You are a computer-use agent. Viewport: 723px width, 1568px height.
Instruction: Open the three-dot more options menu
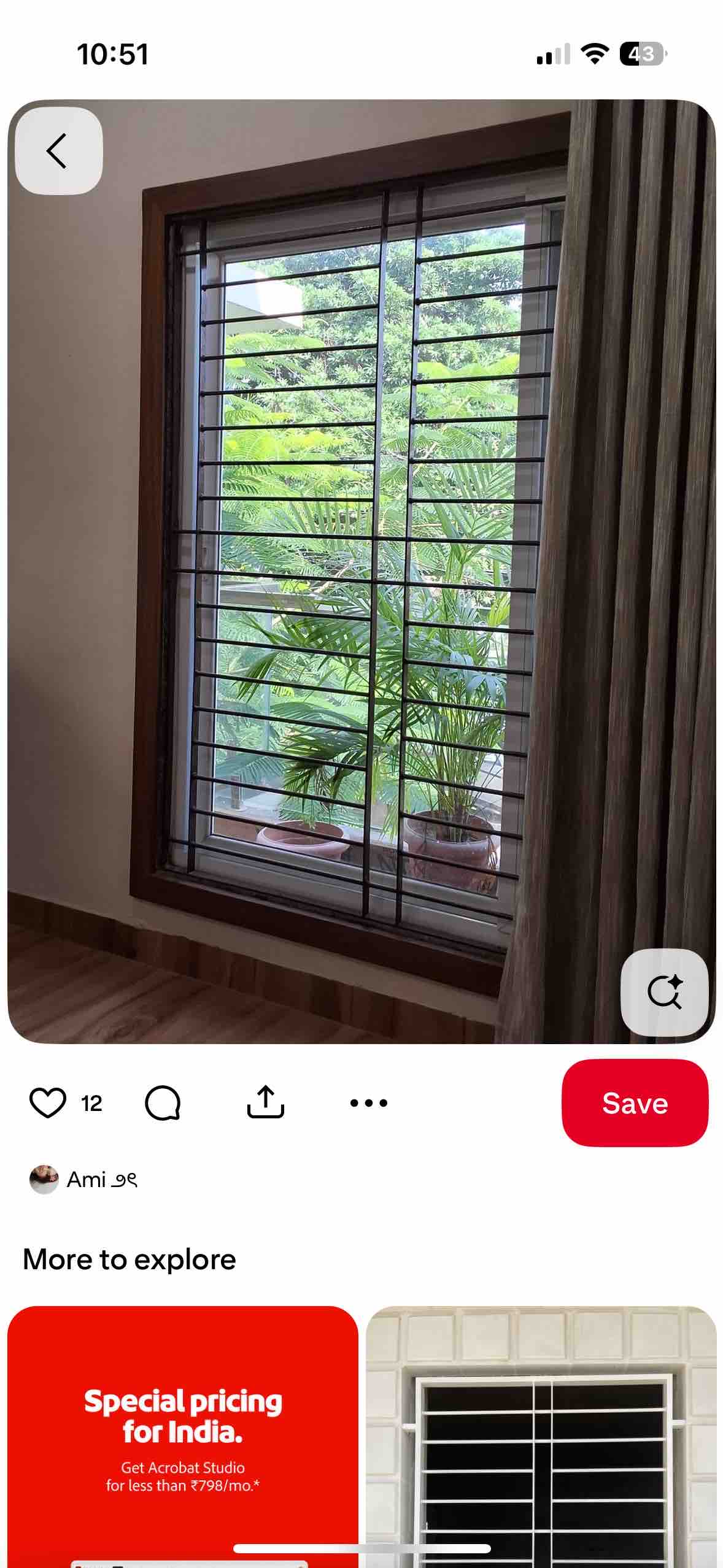tap(368, 1103)
